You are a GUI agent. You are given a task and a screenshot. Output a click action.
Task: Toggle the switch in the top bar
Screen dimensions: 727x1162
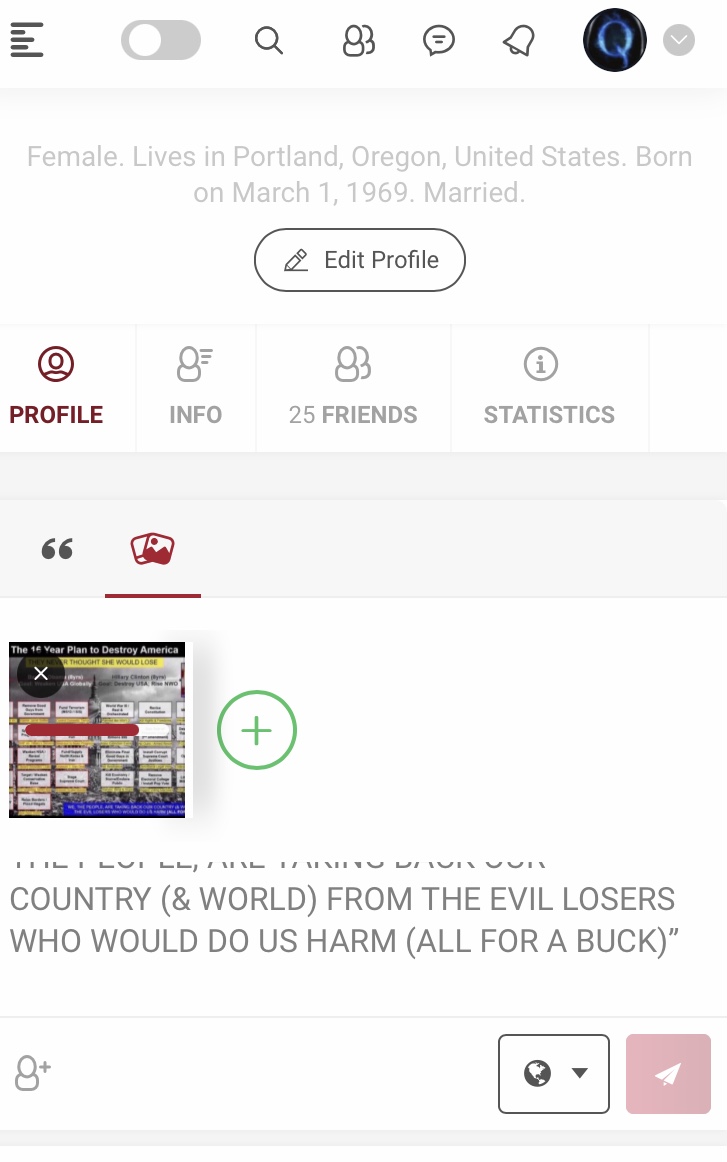coord(160,41)
